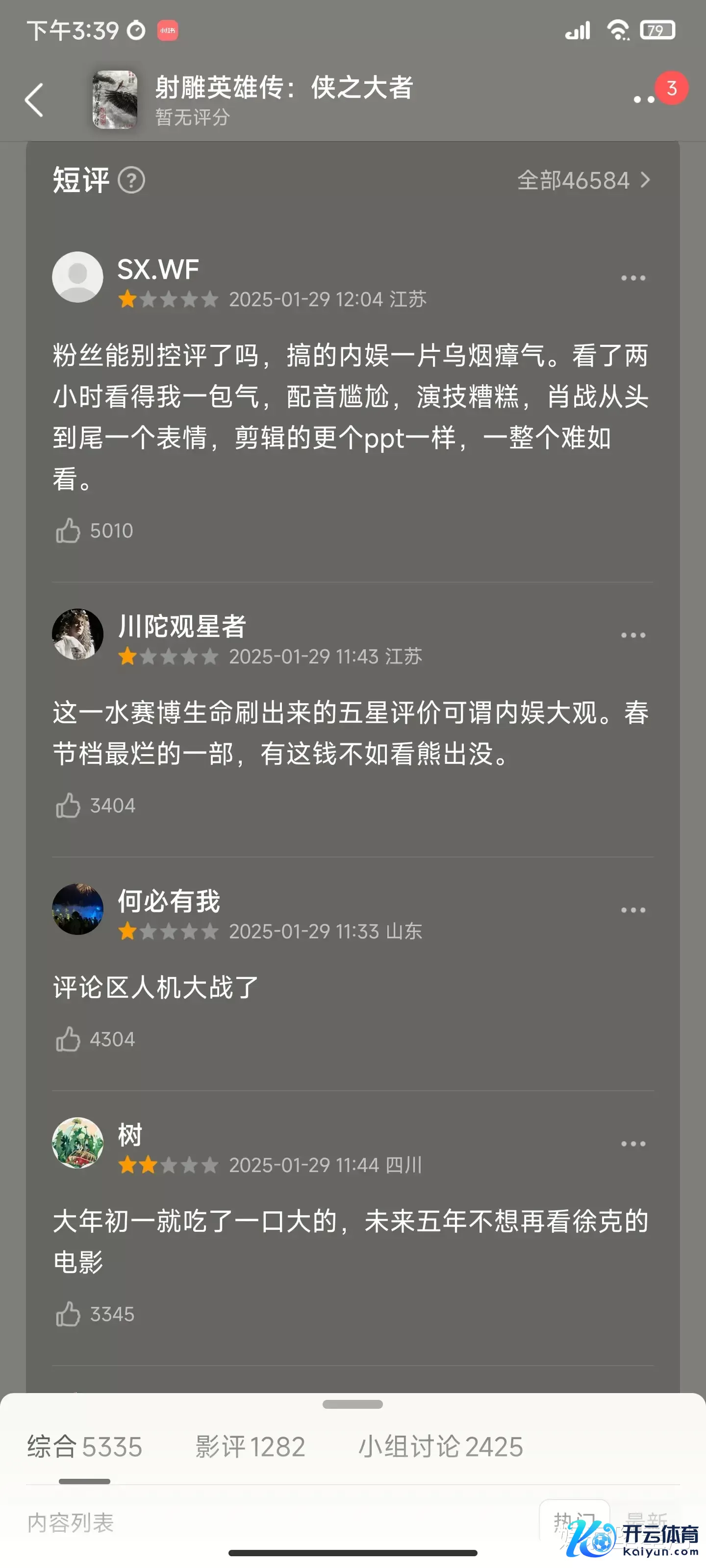Viewport: 706px width, 1568px height.
Task: Open 何必有我's profile avatar
Action: click(77, 909)
